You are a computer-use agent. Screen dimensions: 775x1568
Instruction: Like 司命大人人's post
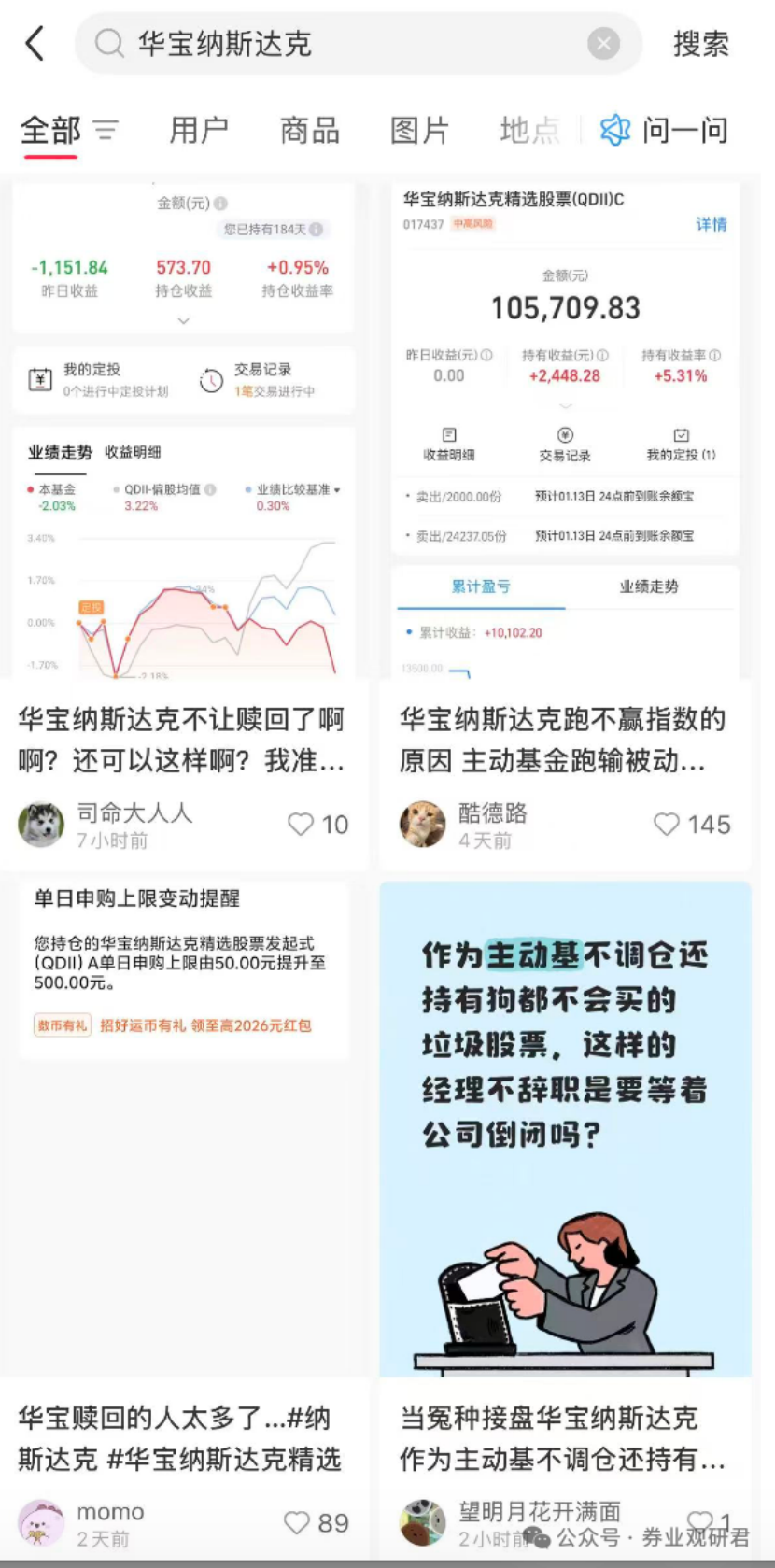[x=301, y=824]
